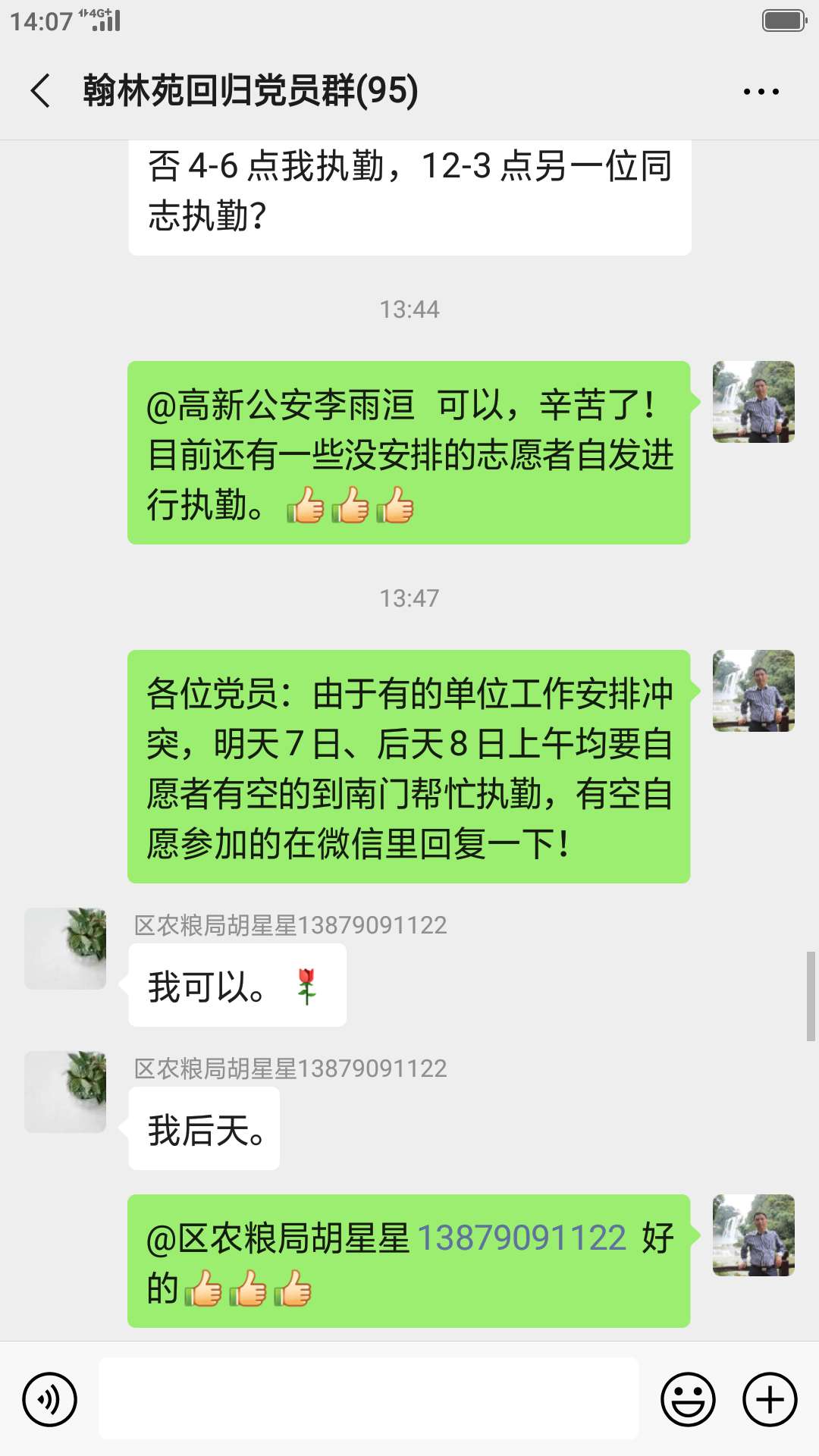Tap phone number link 13879091122 in message
This screenshot has height=1456, width=819.
[x=522, y=1239]
